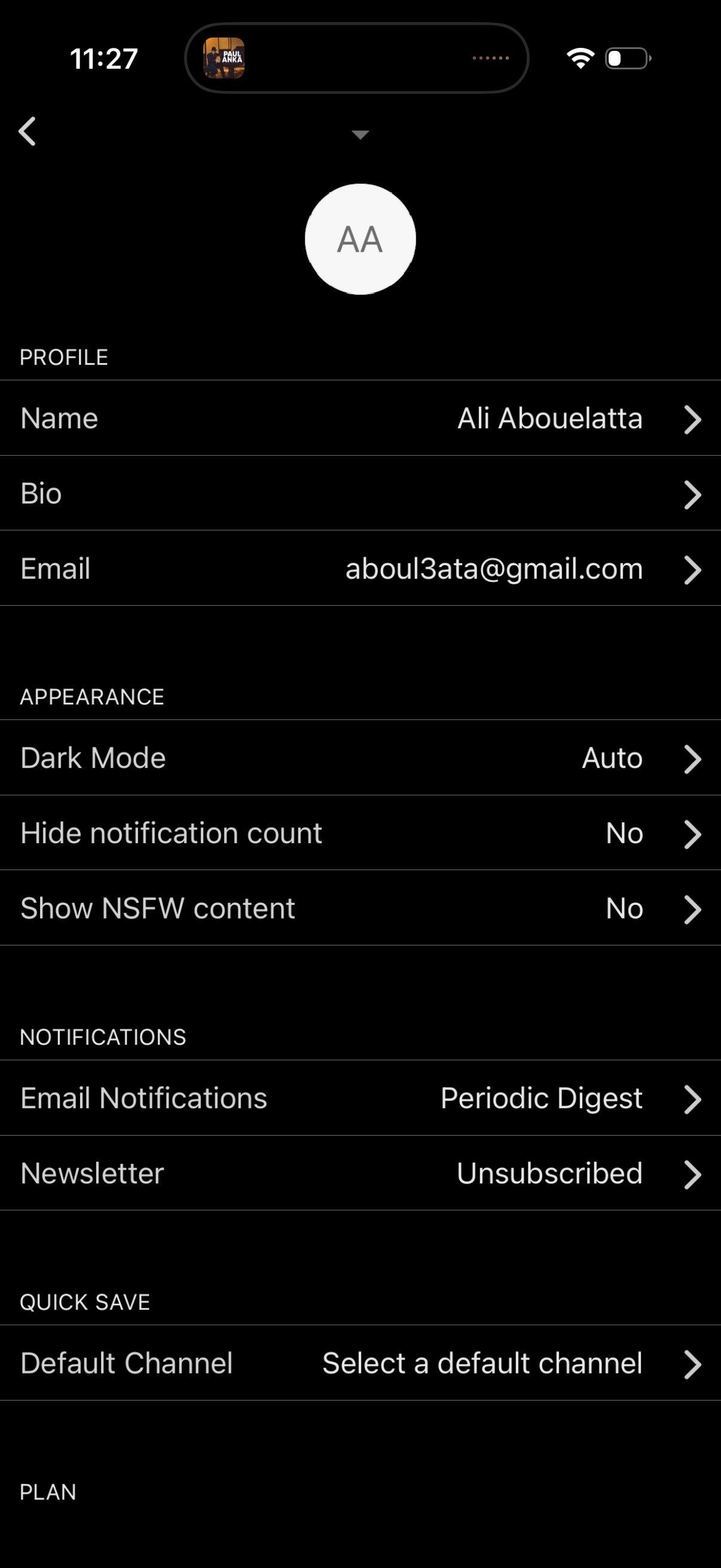721x1568 pixels.
Task: Change the Email address setting
Action: coord(360,569)
